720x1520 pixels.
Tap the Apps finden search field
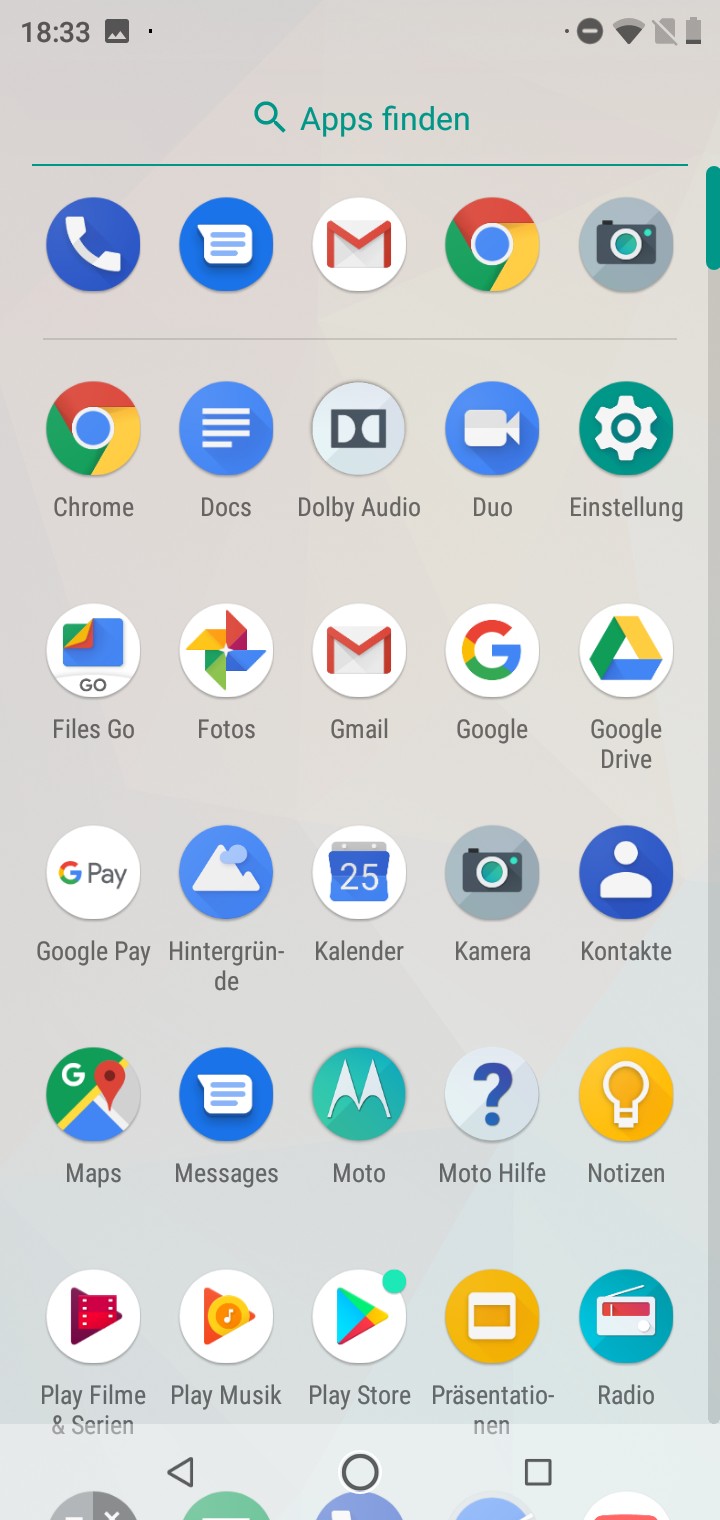pyautogui.click(x=360, y=119)
